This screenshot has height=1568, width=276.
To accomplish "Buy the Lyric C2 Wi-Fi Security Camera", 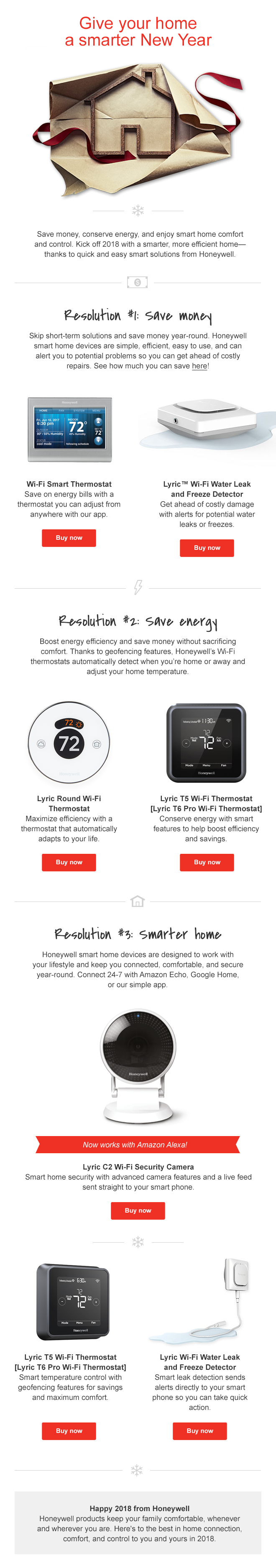I will (138, 1210).
